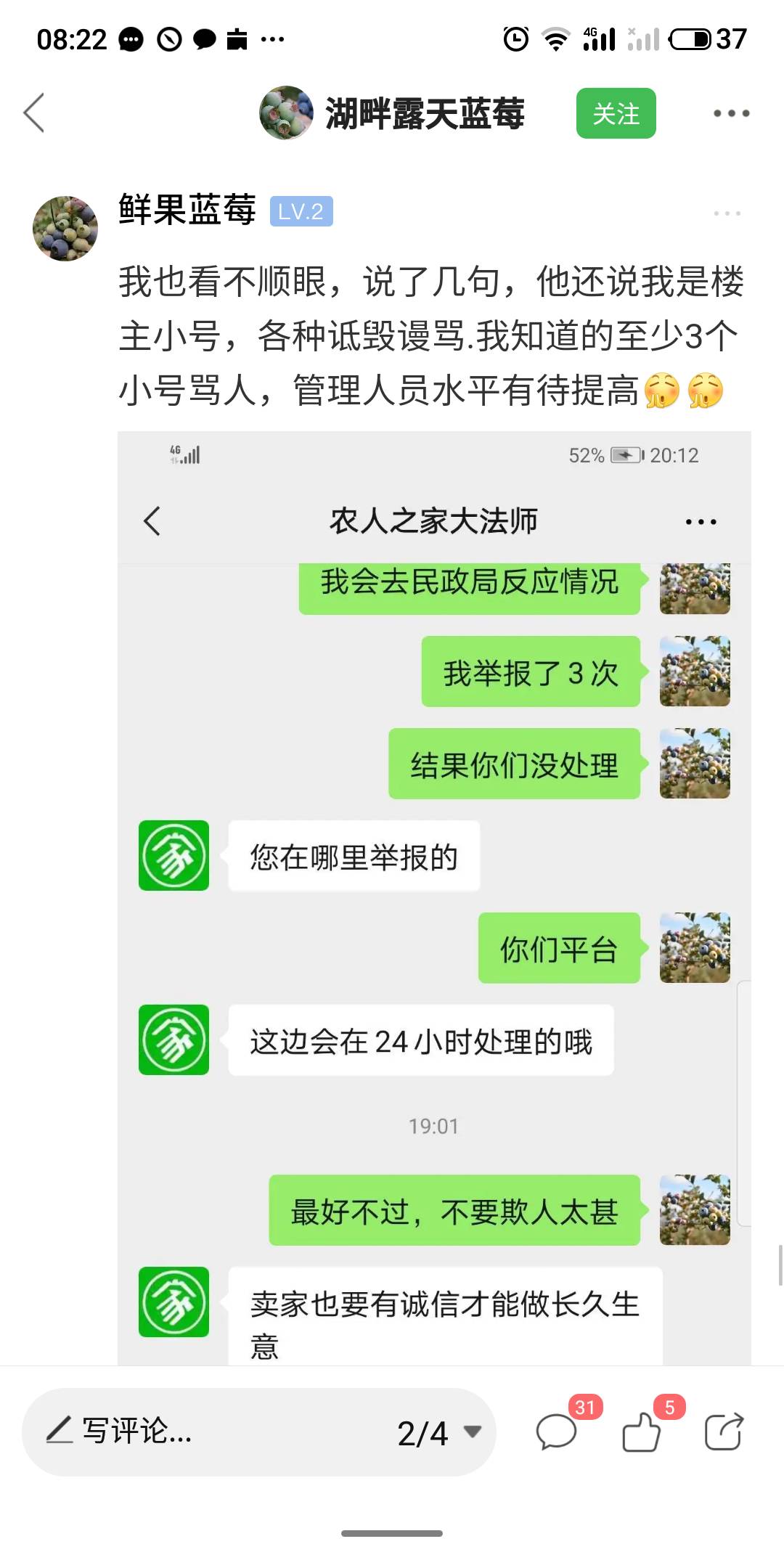
Task: Follow 湖畔露天蓝莓 with the 关注 button
Action: pyautogui.click(x=616, y=113)
